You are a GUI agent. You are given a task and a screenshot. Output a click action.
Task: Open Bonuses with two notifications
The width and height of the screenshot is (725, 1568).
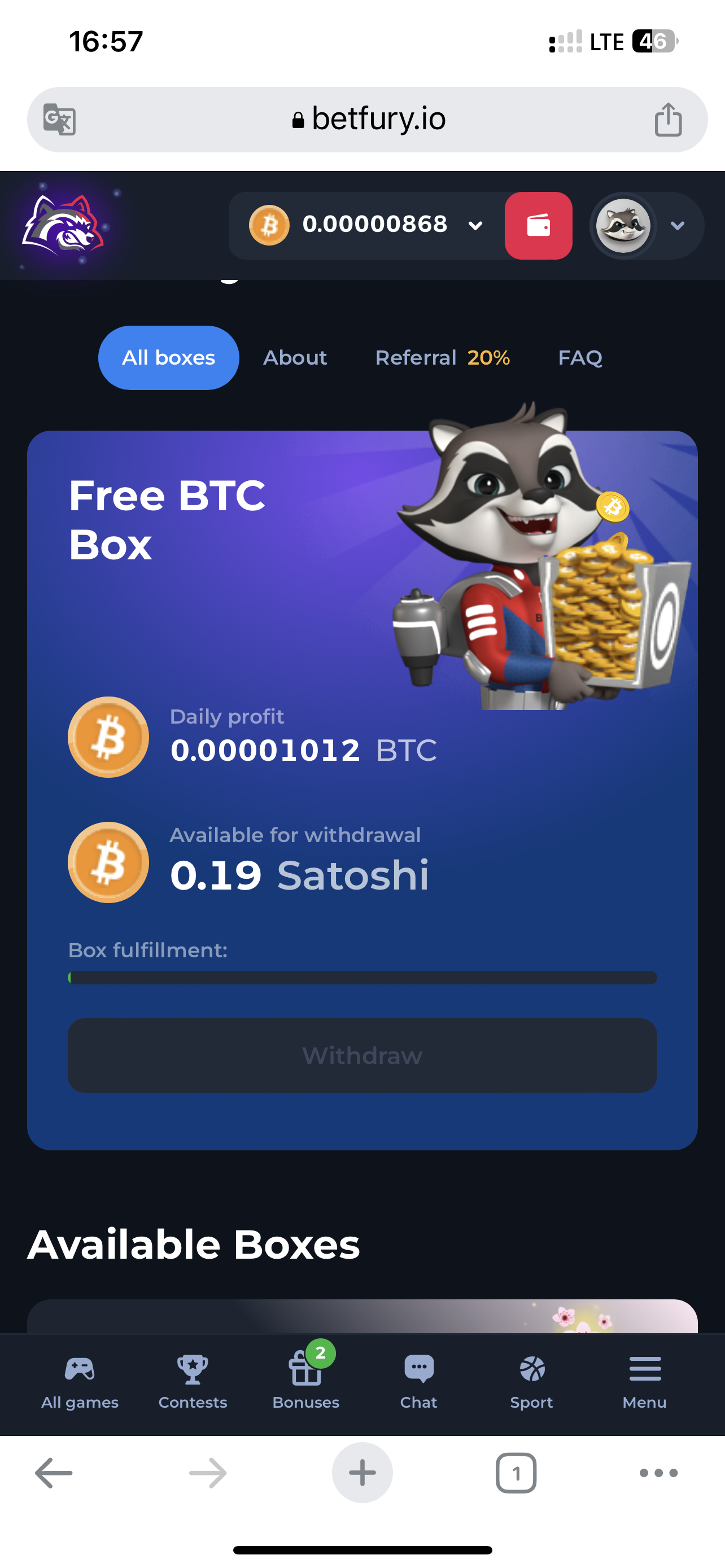305,1383
